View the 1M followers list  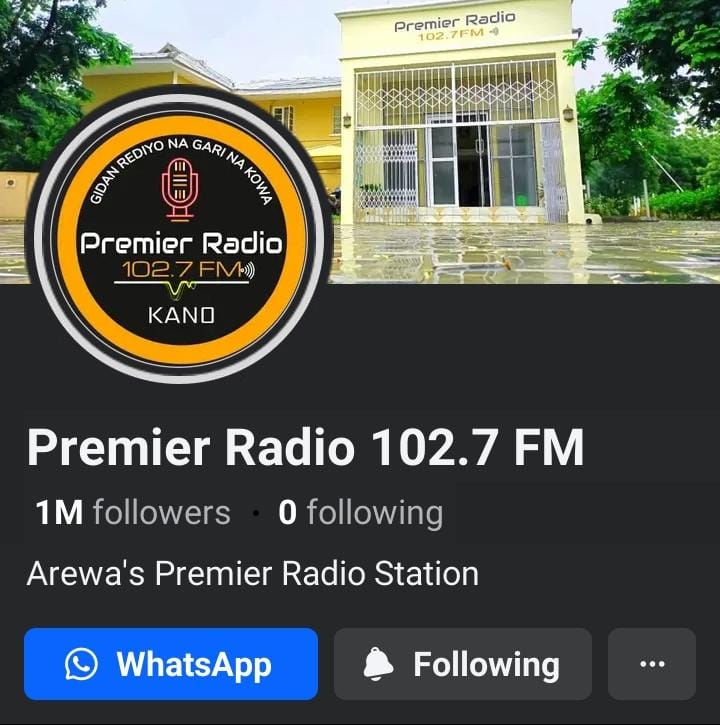(132, 513)
